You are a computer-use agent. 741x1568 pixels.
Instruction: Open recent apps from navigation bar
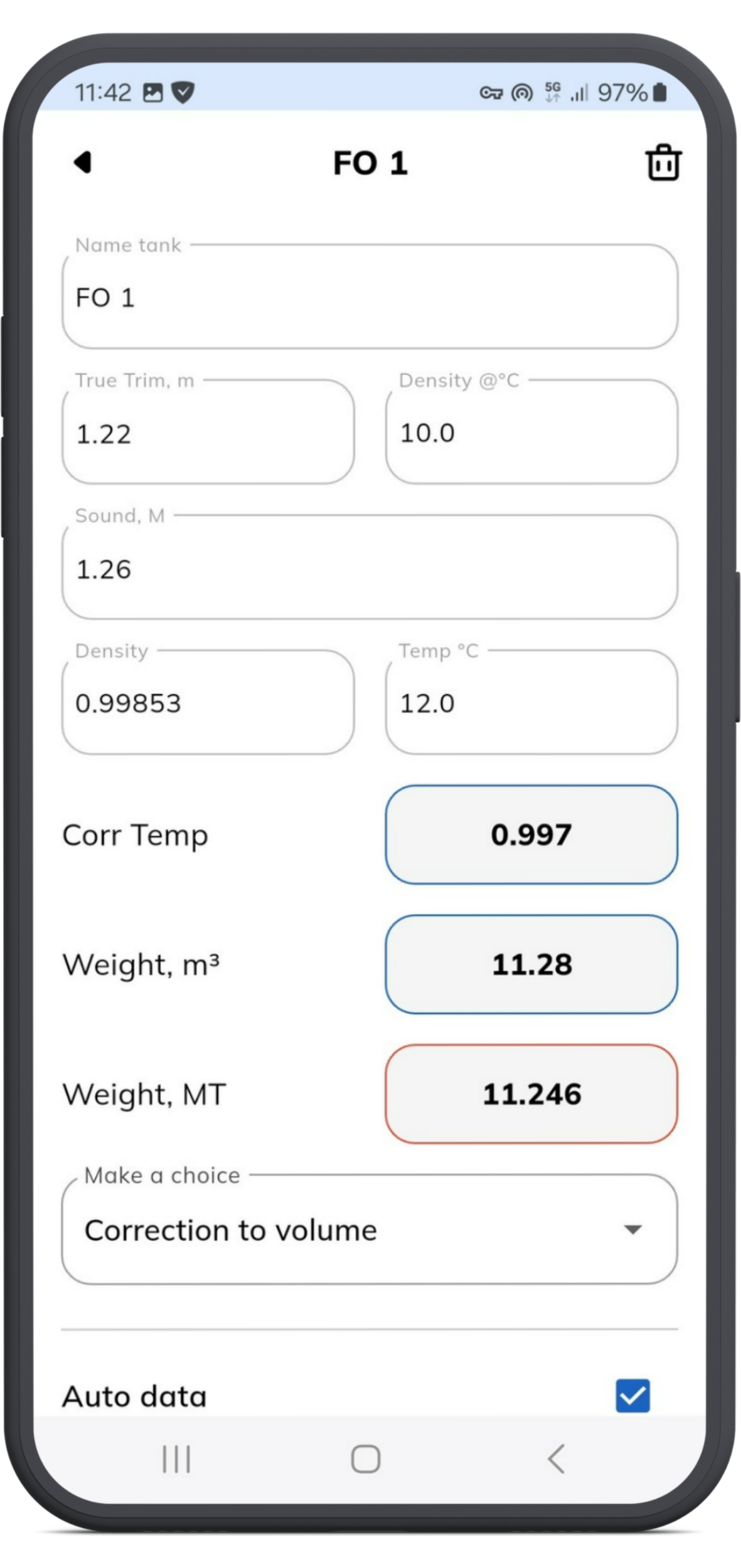[177, 1459]
